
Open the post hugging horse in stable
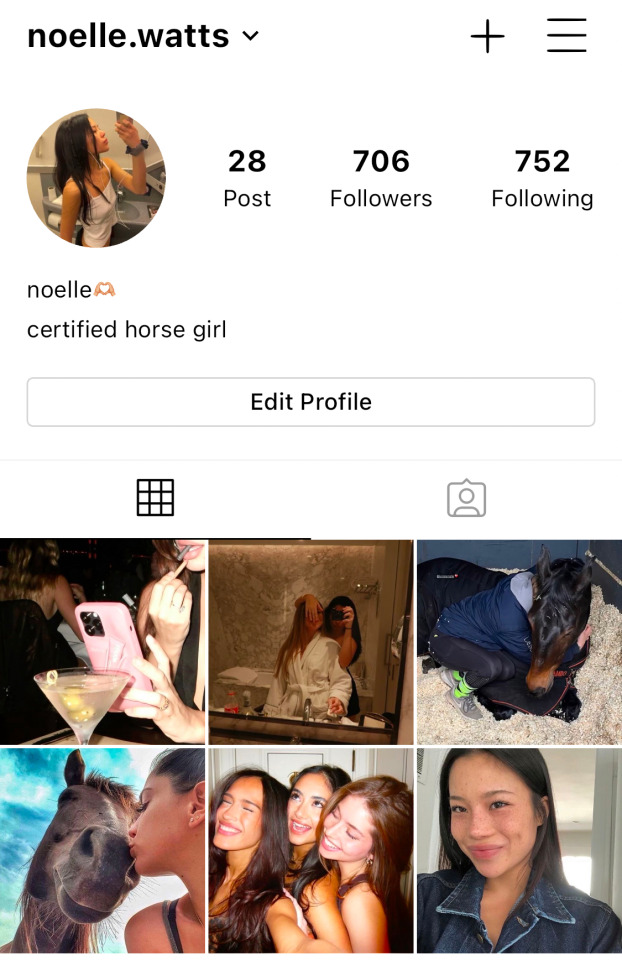[519, 642]
